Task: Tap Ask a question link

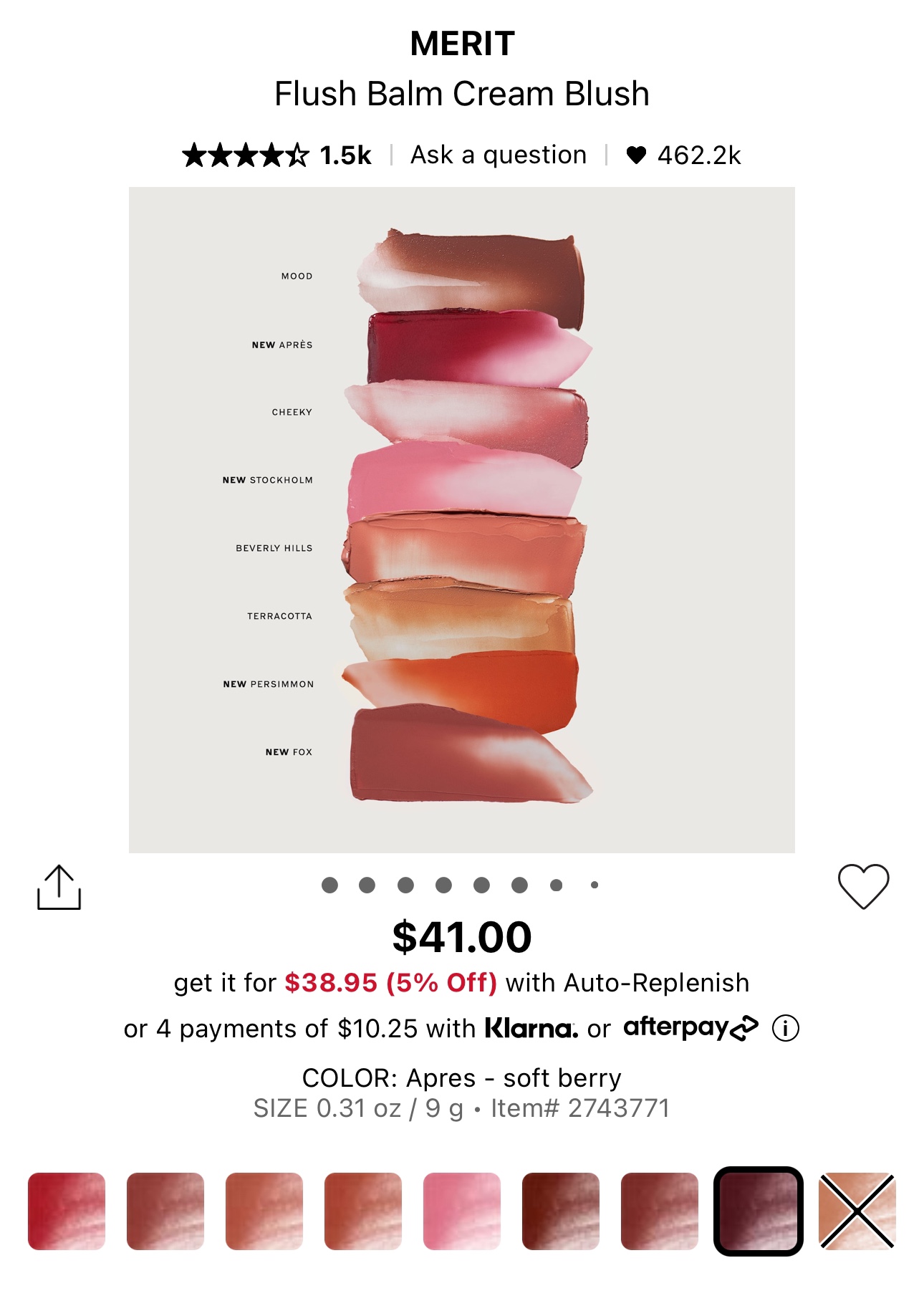Action: click(498, 155)
